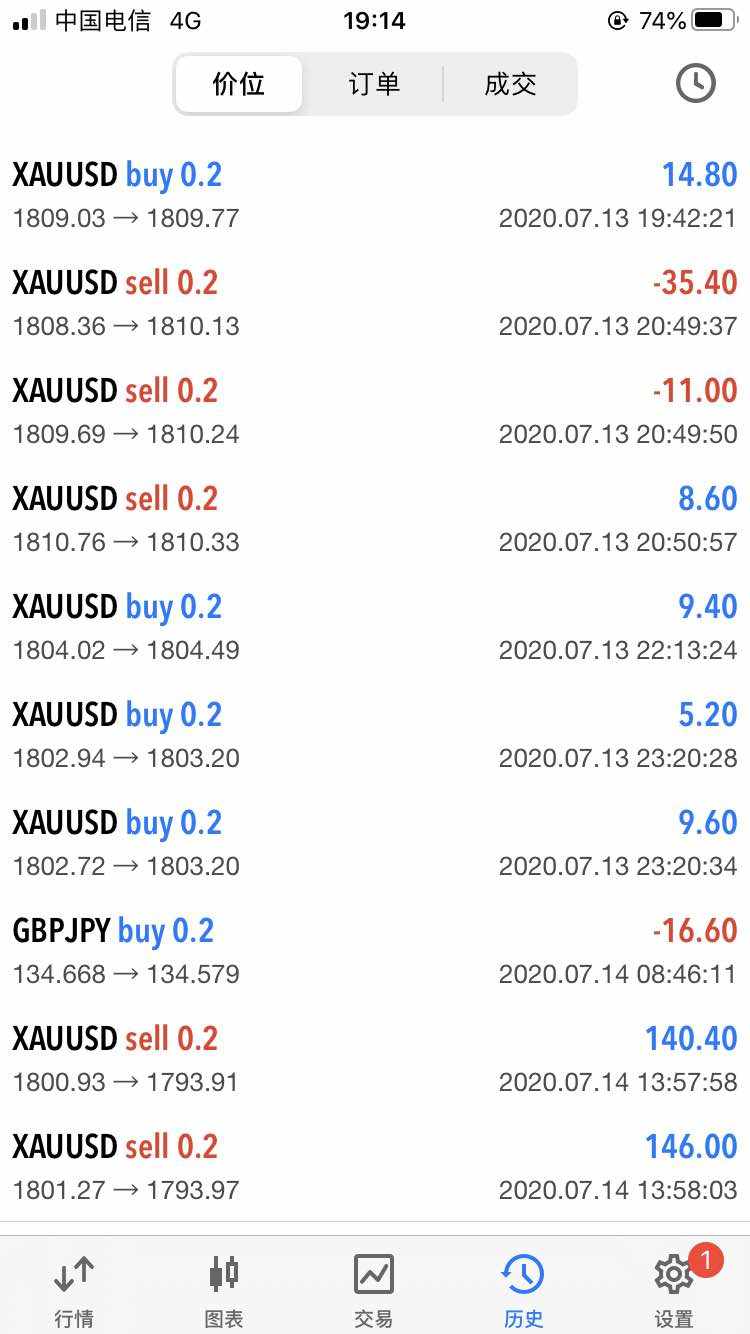This screenshot has width=750, height=1334.
Task: Open 设置 settings tab
Action: click(x=674, y=1288)
